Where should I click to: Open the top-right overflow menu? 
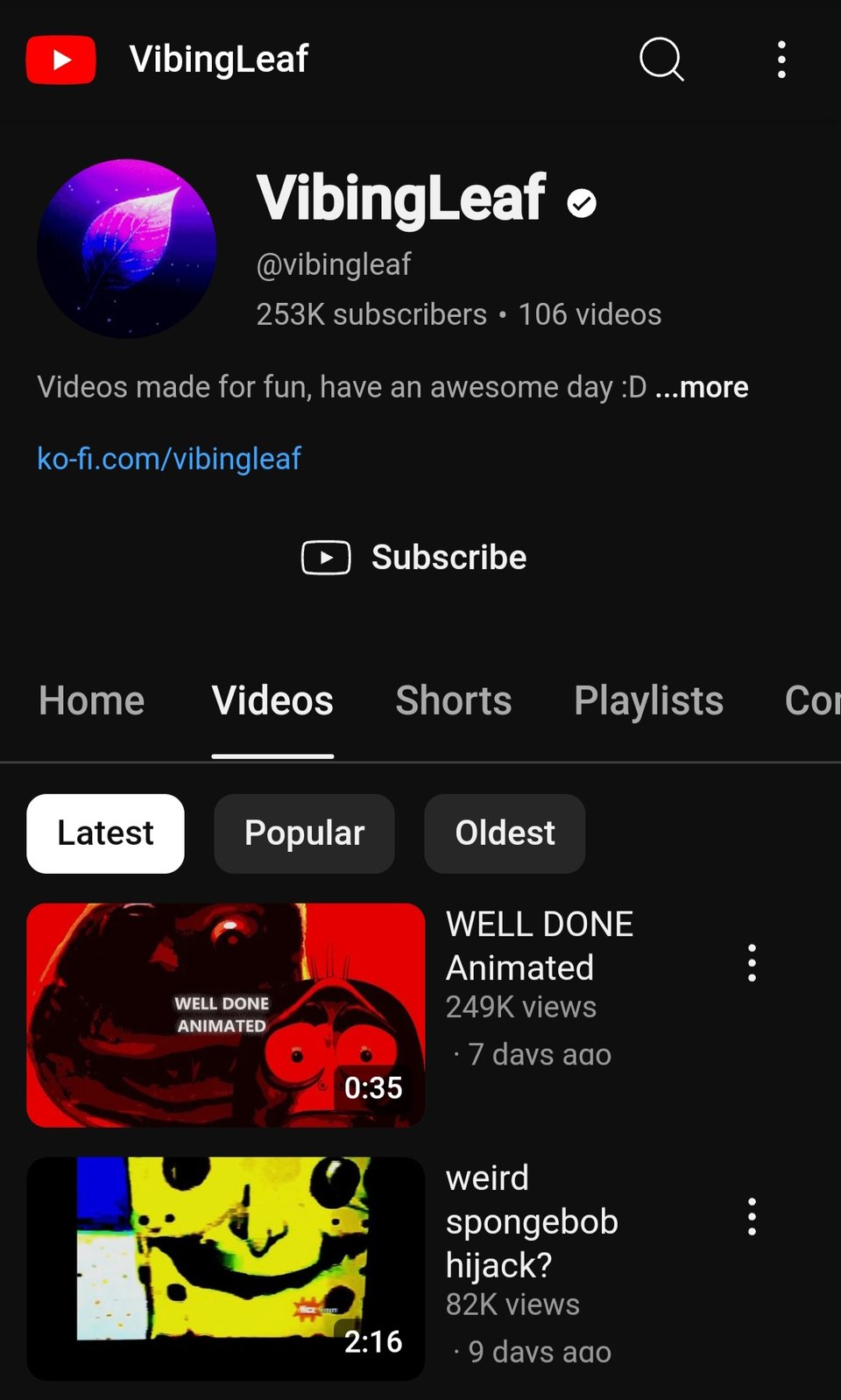click(781, 60)
